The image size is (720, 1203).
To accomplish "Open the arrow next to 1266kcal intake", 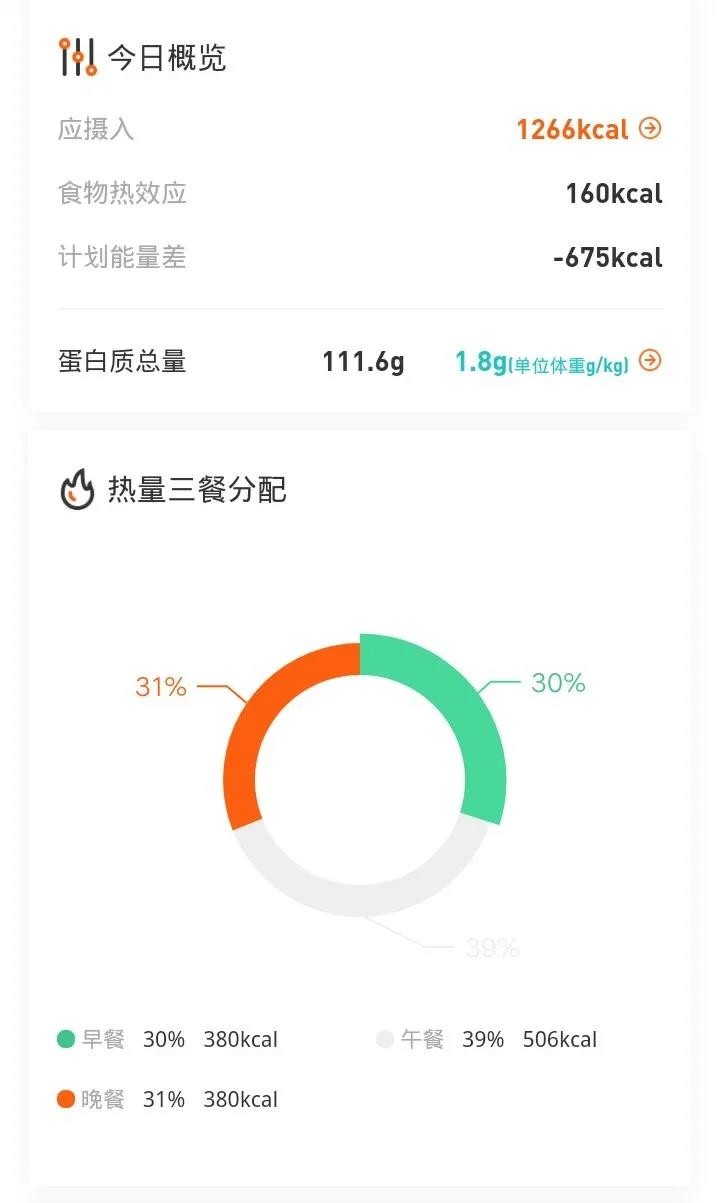I will click(x=650, y=129).
